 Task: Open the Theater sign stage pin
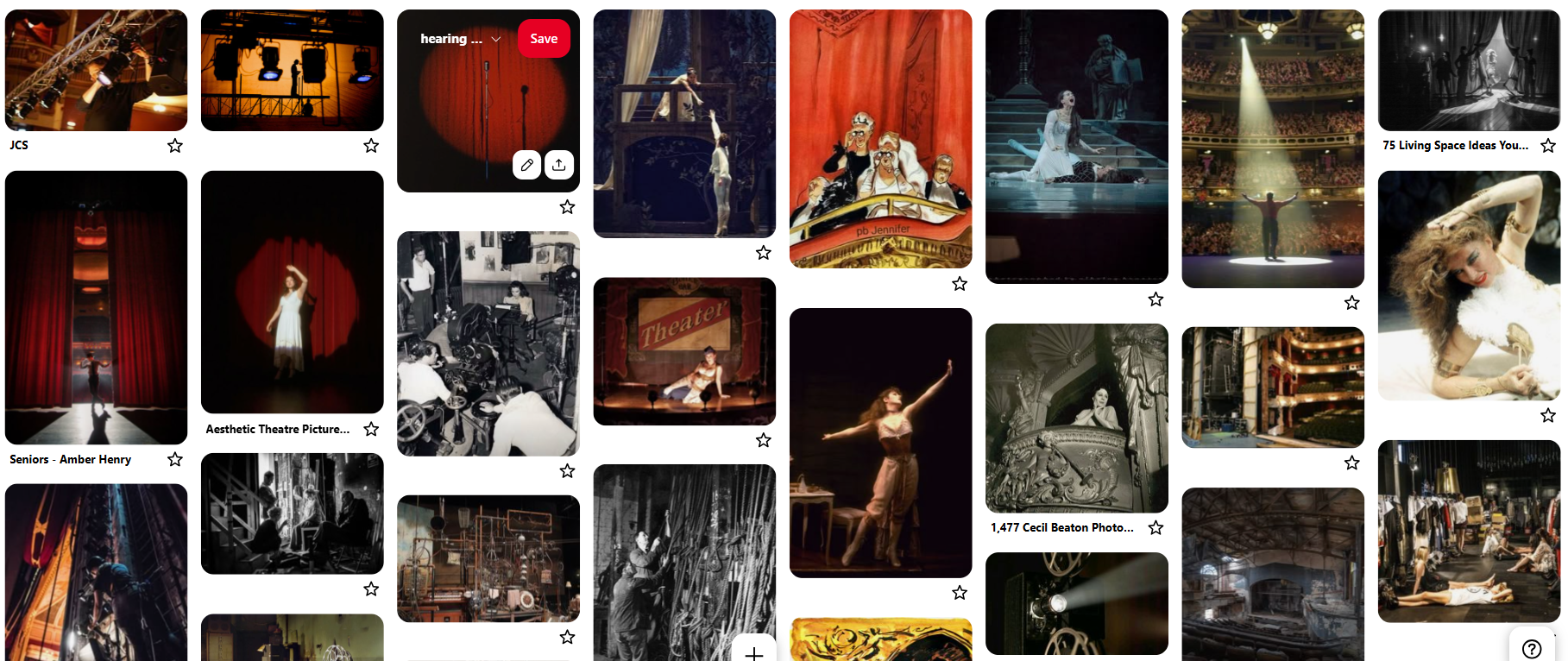click(684, 351)
